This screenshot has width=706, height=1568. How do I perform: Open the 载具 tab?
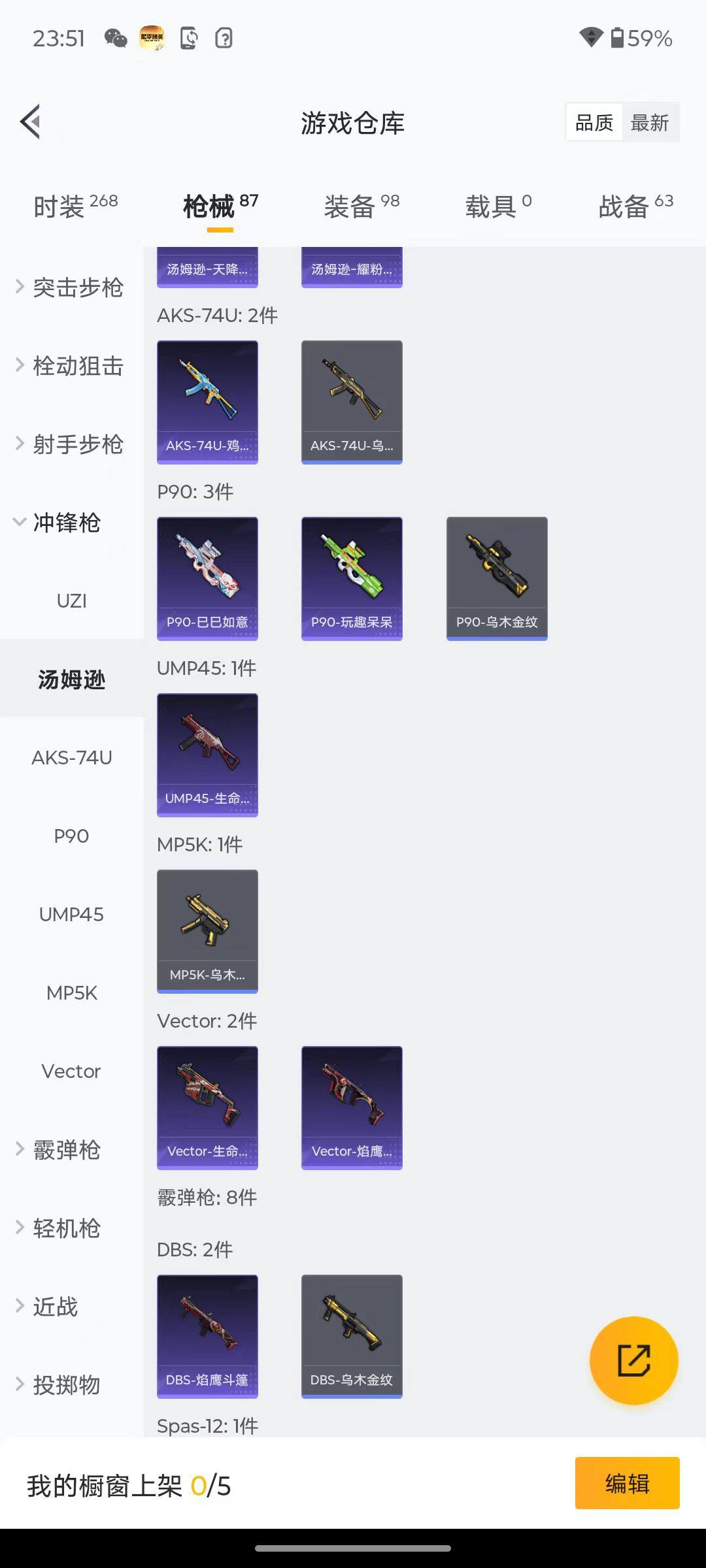coord(498,206)
